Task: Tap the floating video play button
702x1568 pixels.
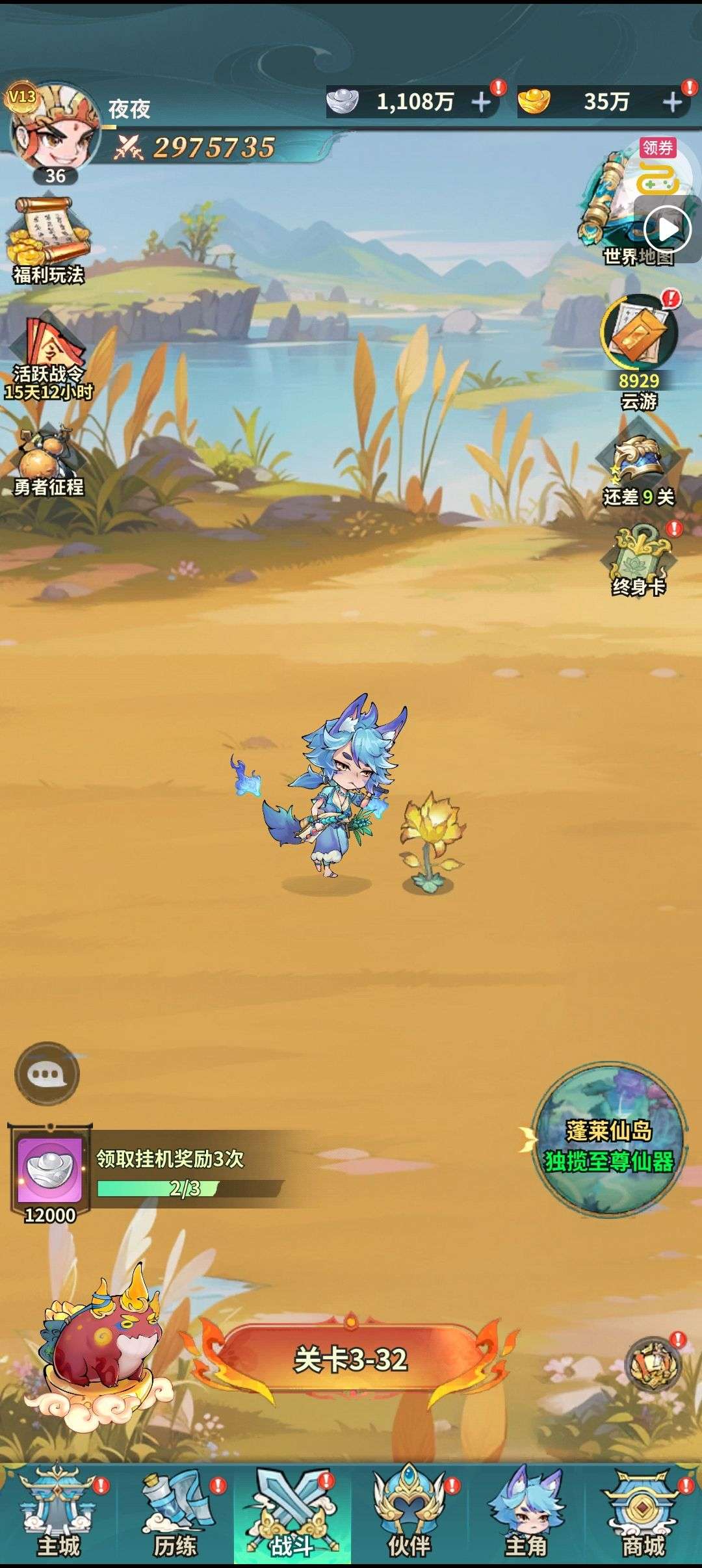Action: 667,229
